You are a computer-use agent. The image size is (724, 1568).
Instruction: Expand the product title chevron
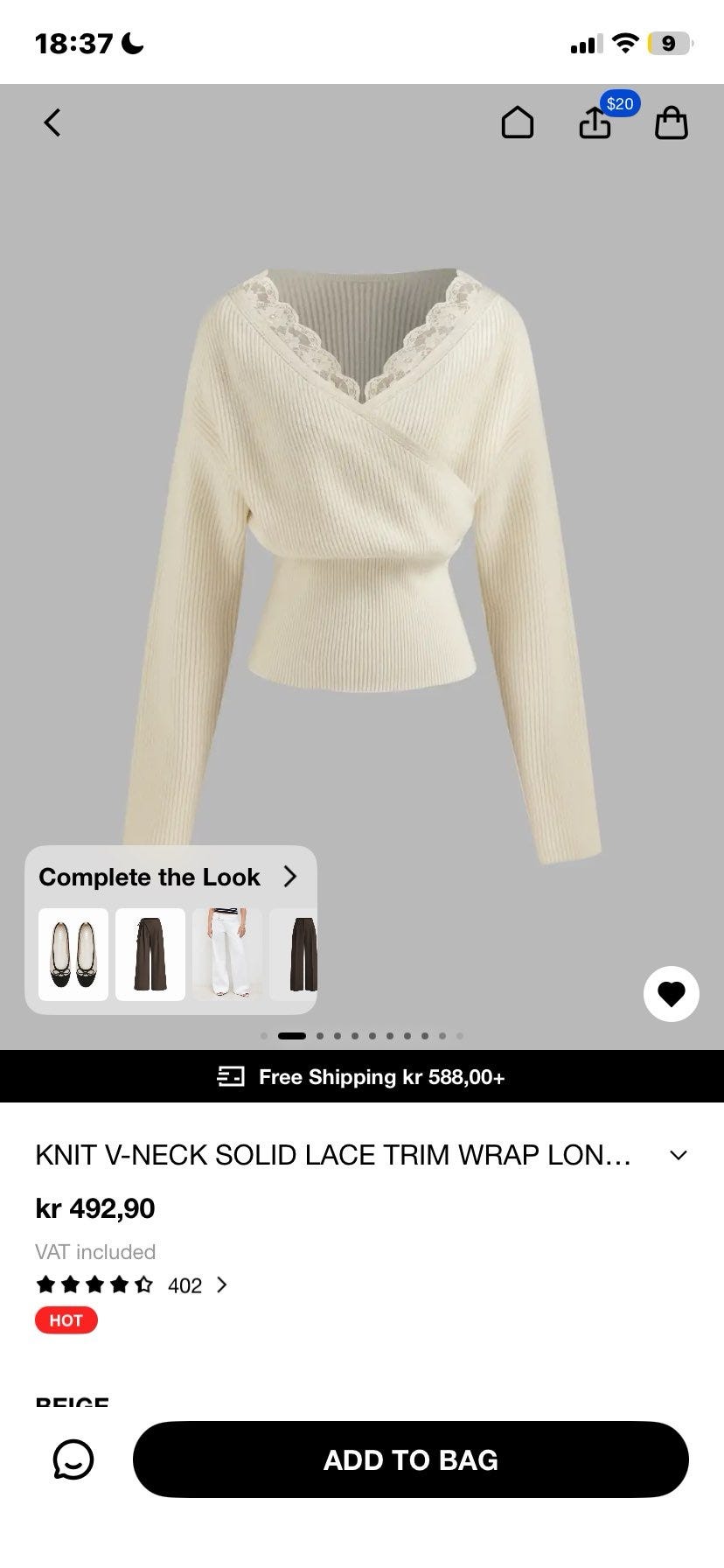679,1155
